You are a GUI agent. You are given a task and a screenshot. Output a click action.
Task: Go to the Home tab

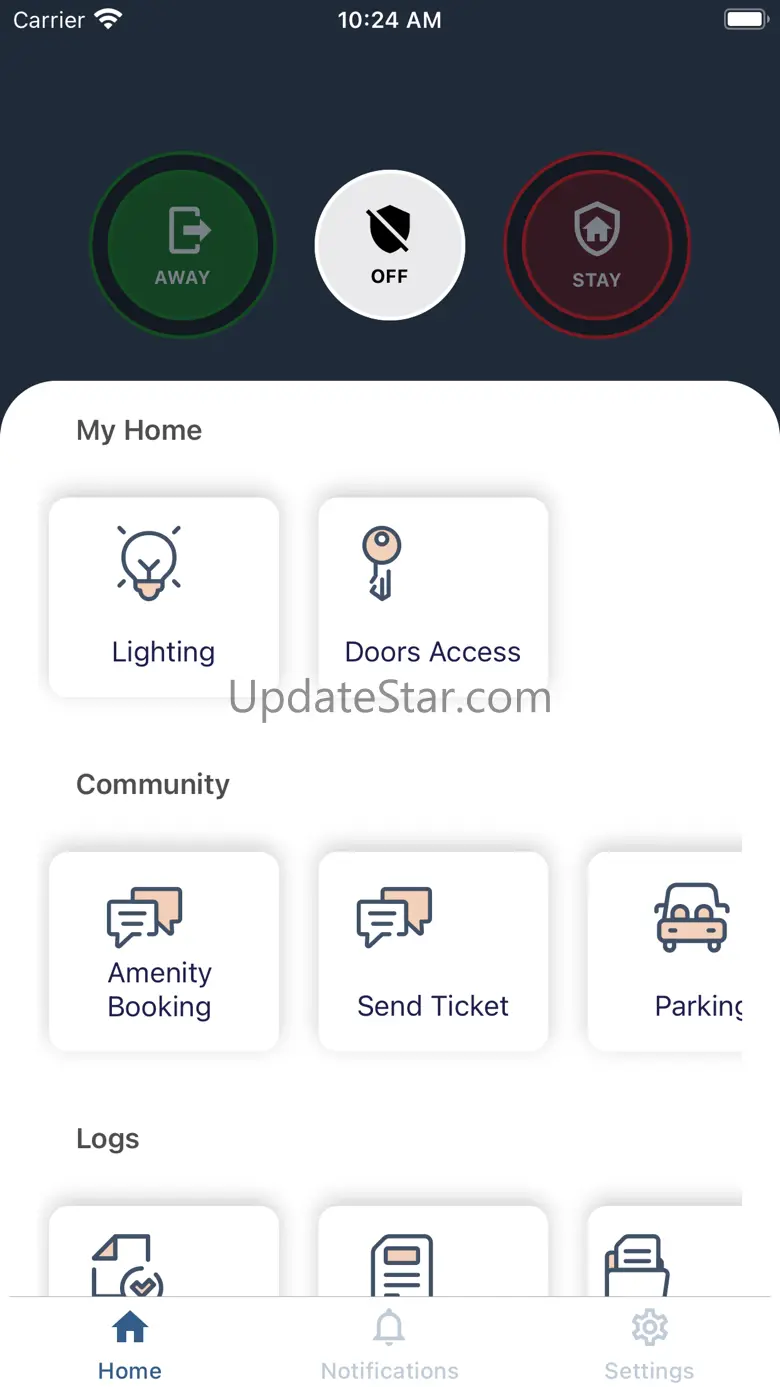[130, 1345]
